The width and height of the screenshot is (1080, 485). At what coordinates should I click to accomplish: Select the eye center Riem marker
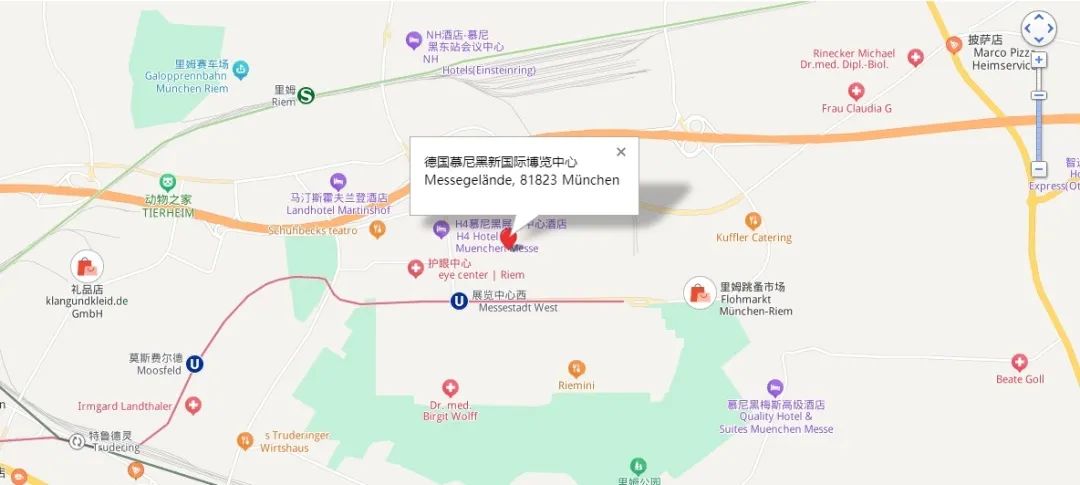tap(415, 268)
